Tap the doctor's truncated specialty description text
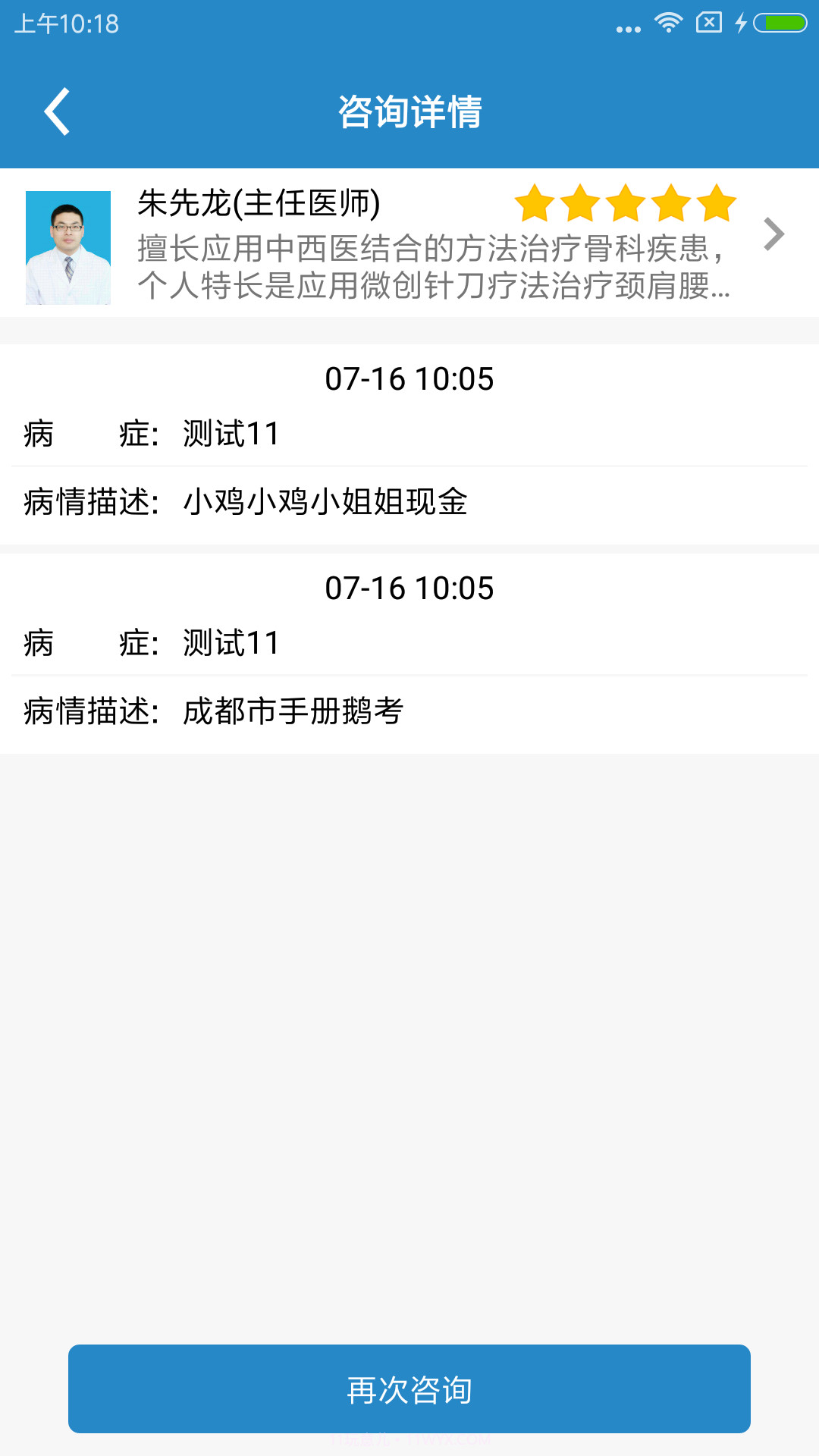The image size is (819, 1456). [x=432, y=269]
